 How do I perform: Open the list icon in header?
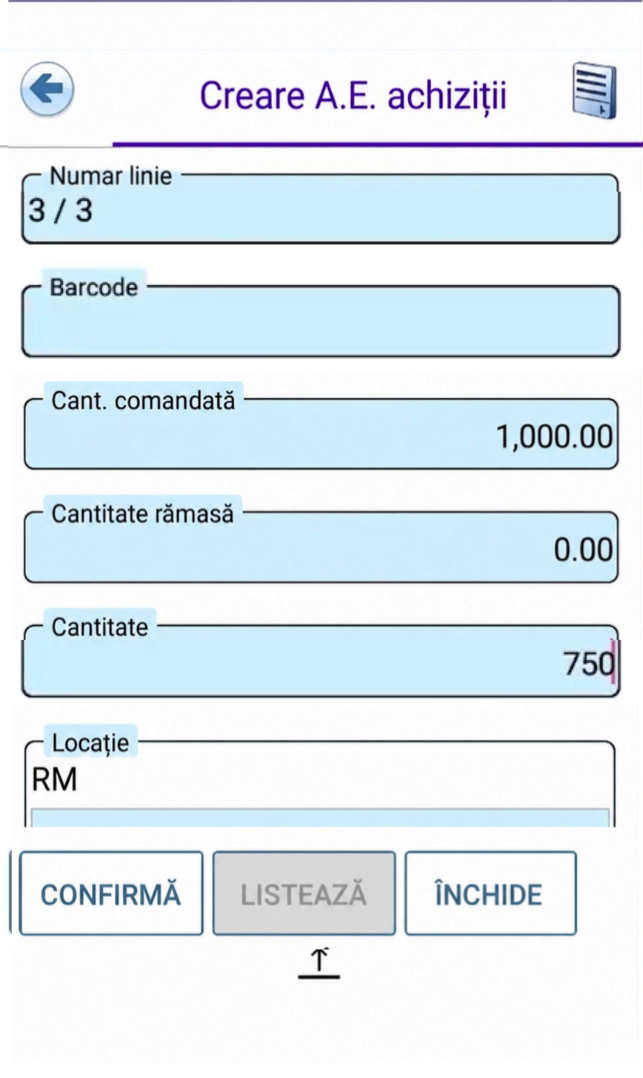(x=594, y=91)
